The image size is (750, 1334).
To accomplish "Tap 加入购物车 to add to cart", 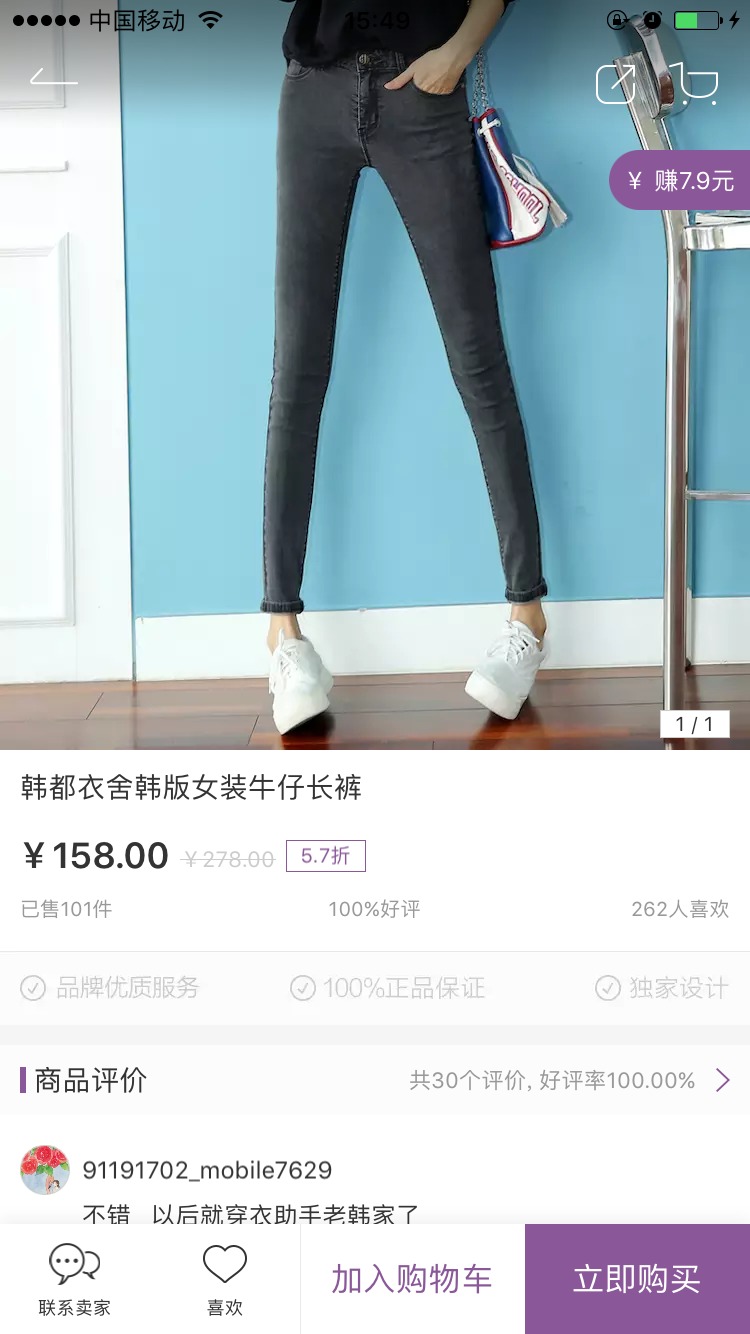I will coord(410,1280).
